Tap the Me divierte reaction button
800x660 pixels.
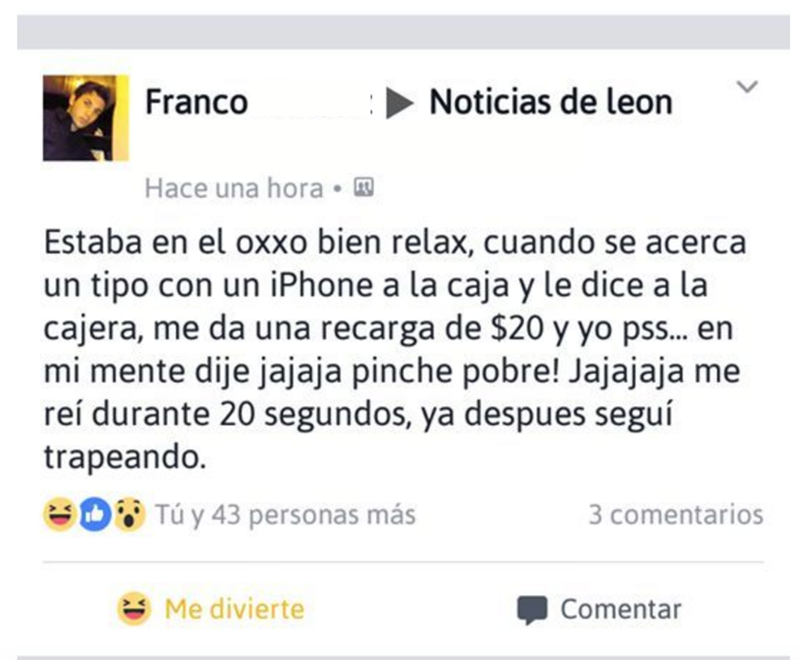211,608
